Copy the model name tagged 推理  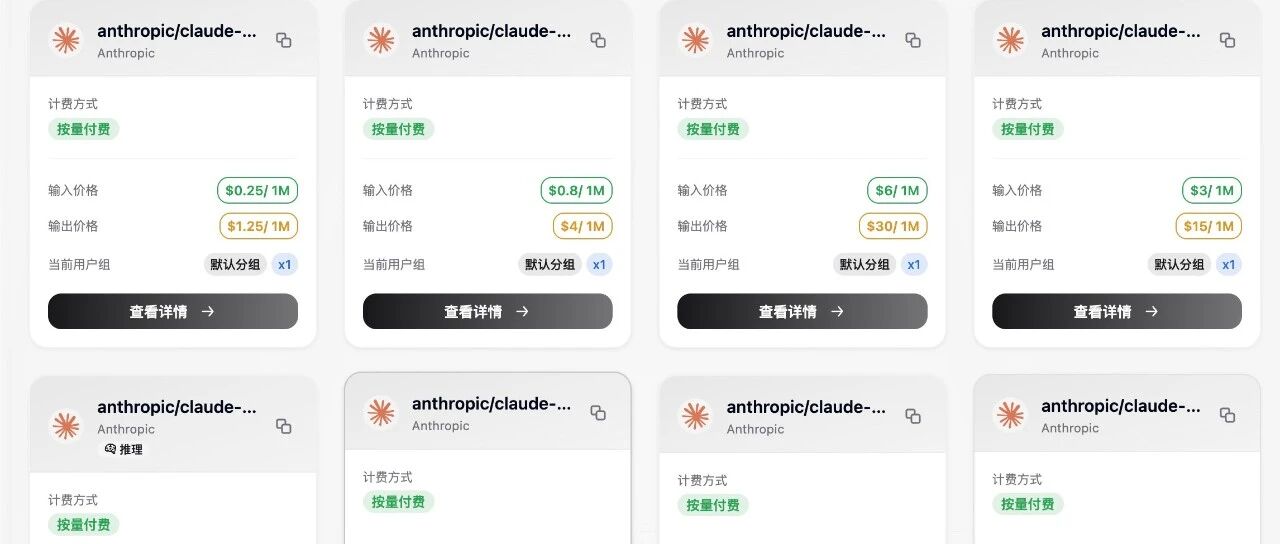click(284, 426)
